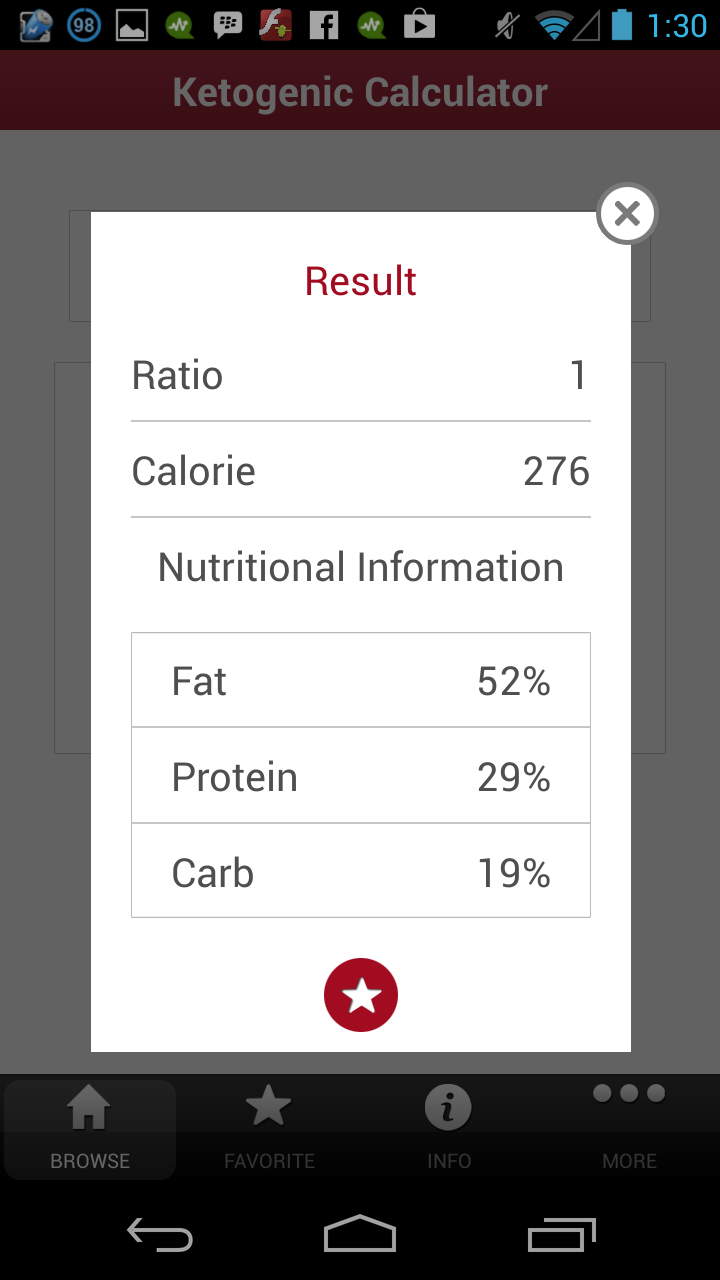Tap the Fat 52% row

[x=360, y=680]
